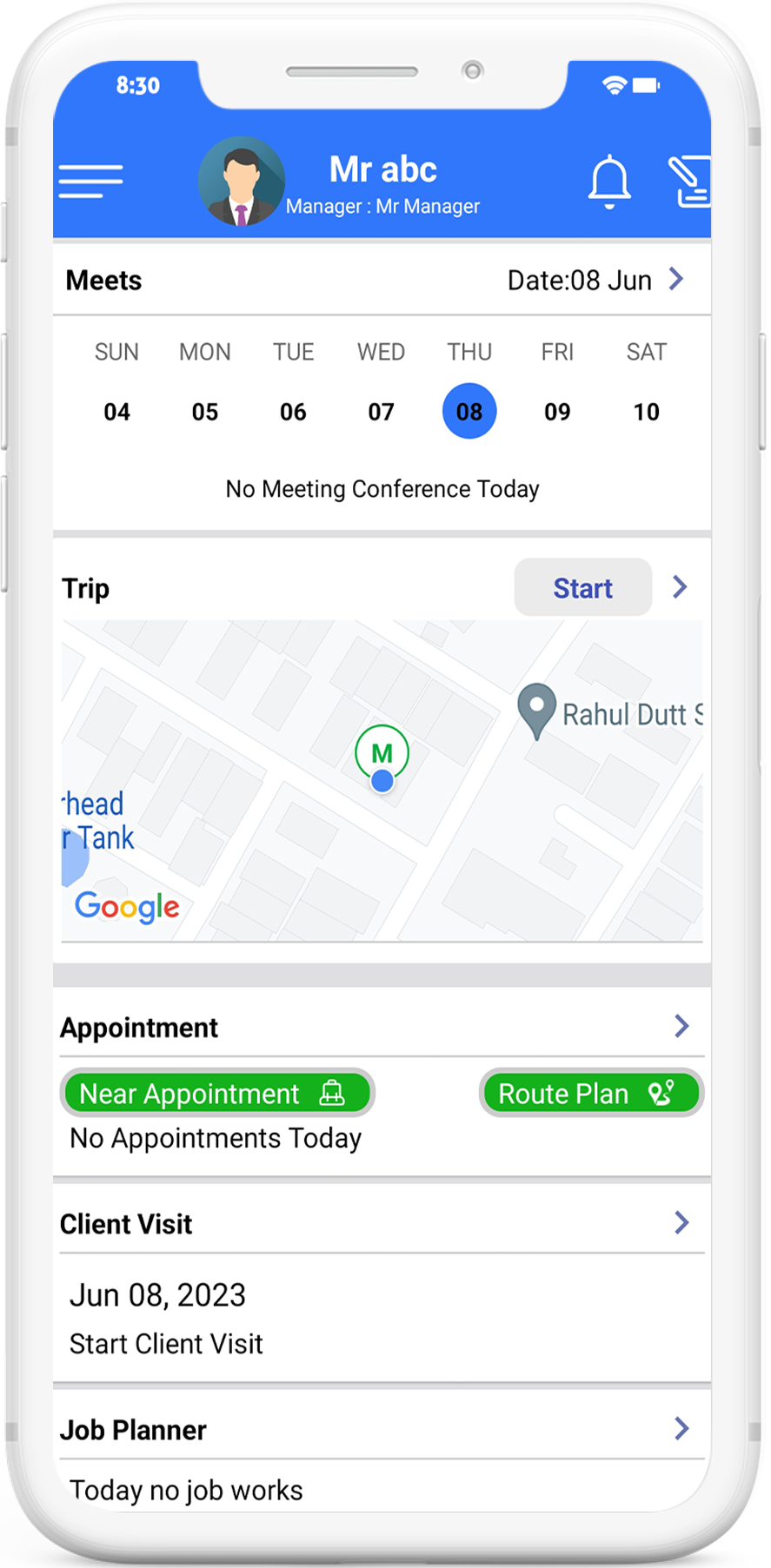This screenshot has width=771, height=1568.
Task: Open the notifications bell
Action: click(609, 182)
